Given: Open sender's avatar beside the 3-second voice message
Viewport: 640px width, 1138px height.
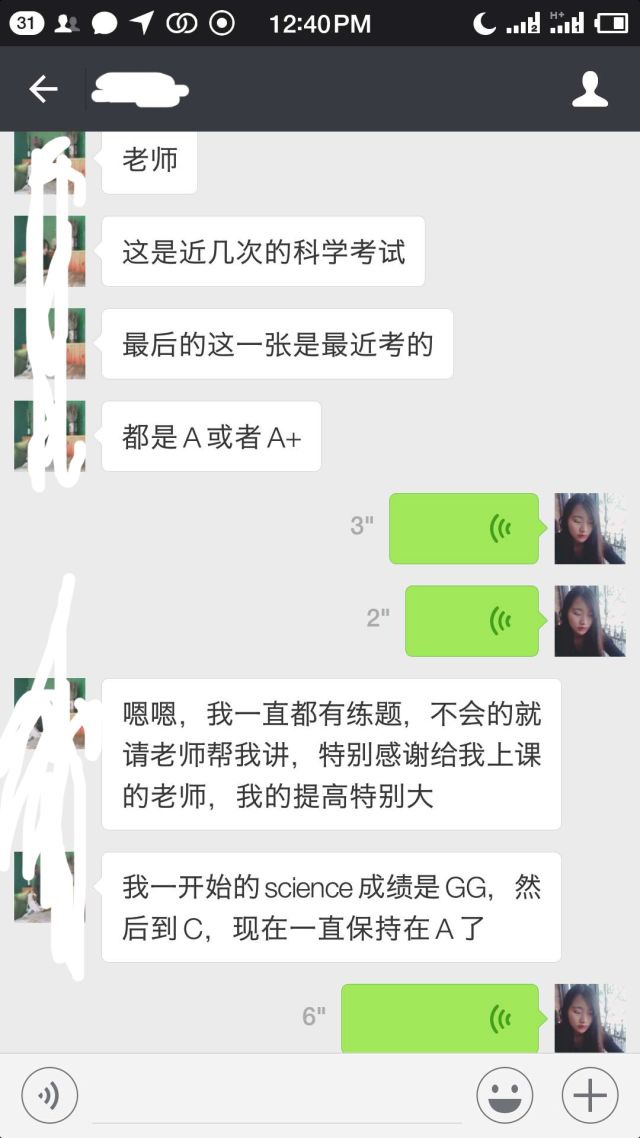Looking at the screenshot, I should (x=590, y=529).
